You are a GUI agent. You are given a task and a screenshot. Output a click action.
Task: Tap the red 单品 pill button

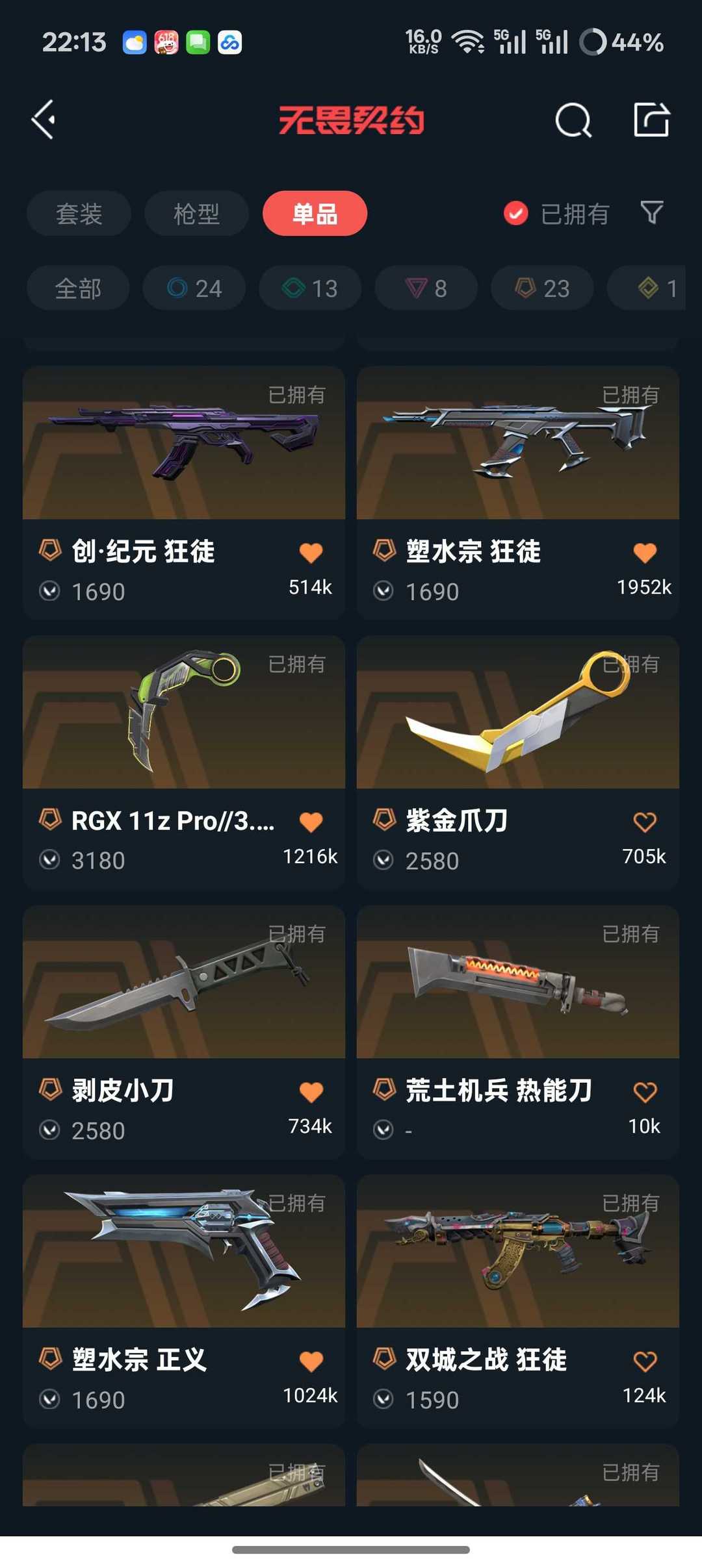pos(314,213)
